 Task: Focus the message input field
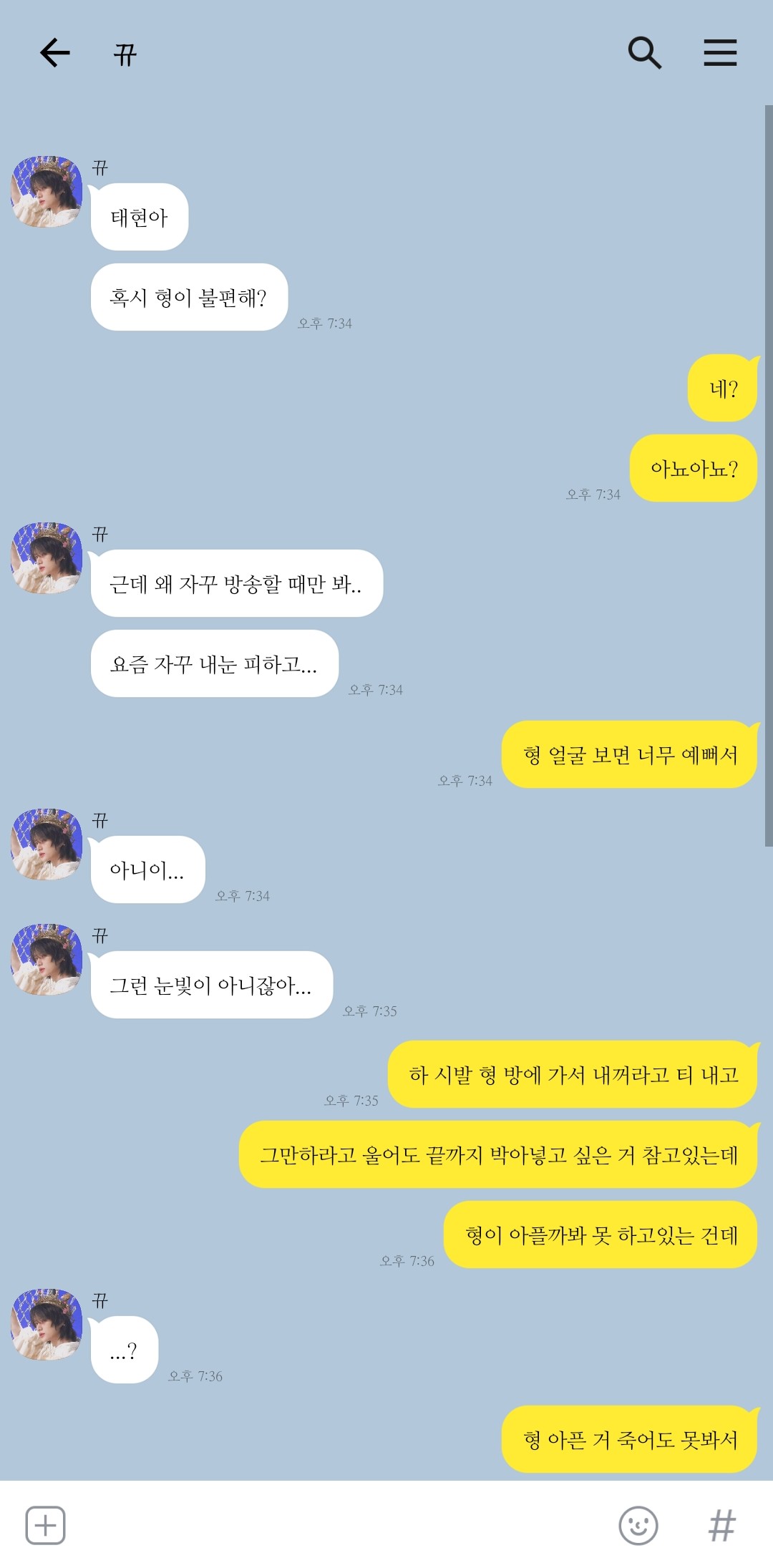tap(336, 1525)
